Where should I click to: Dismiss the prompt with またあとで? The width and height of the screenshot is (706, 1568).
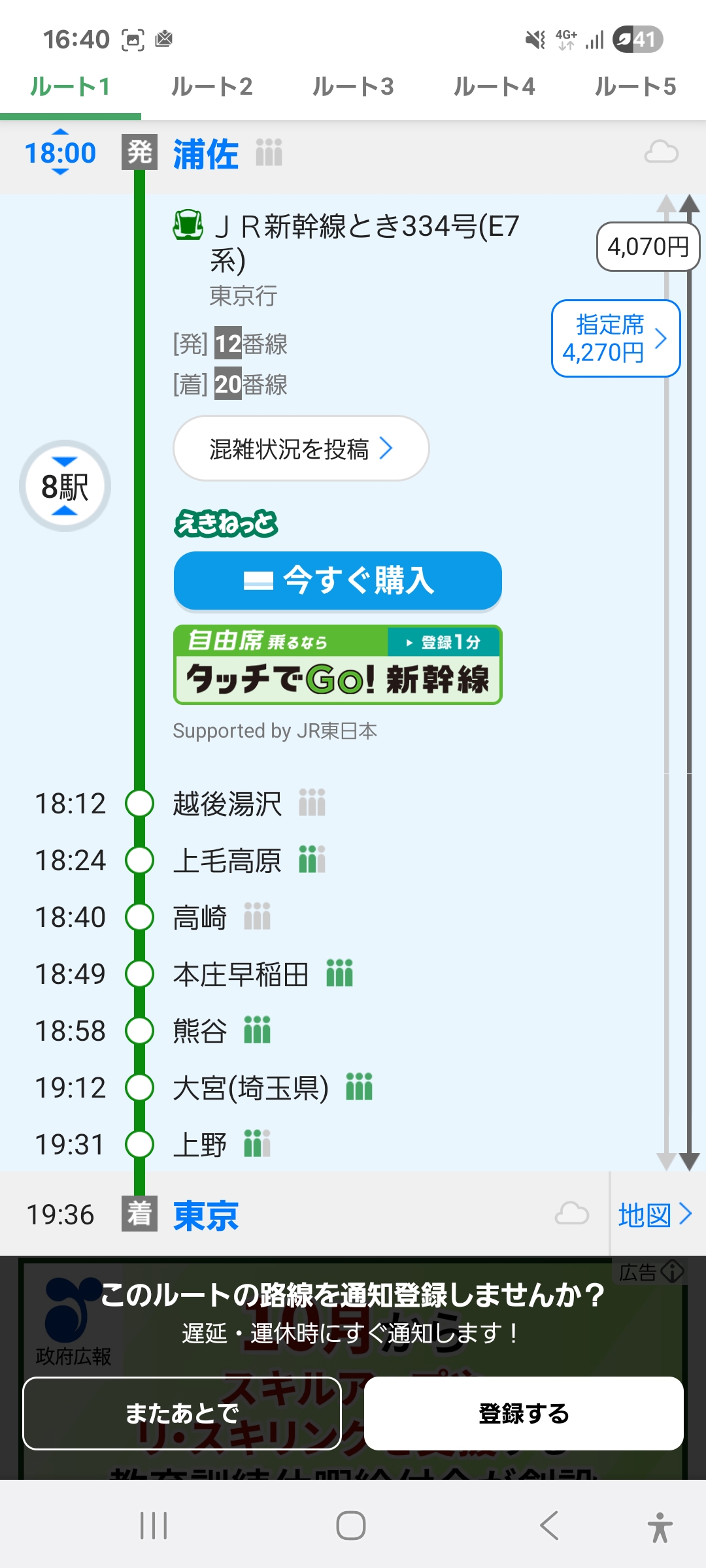(x=182, y=1414)
